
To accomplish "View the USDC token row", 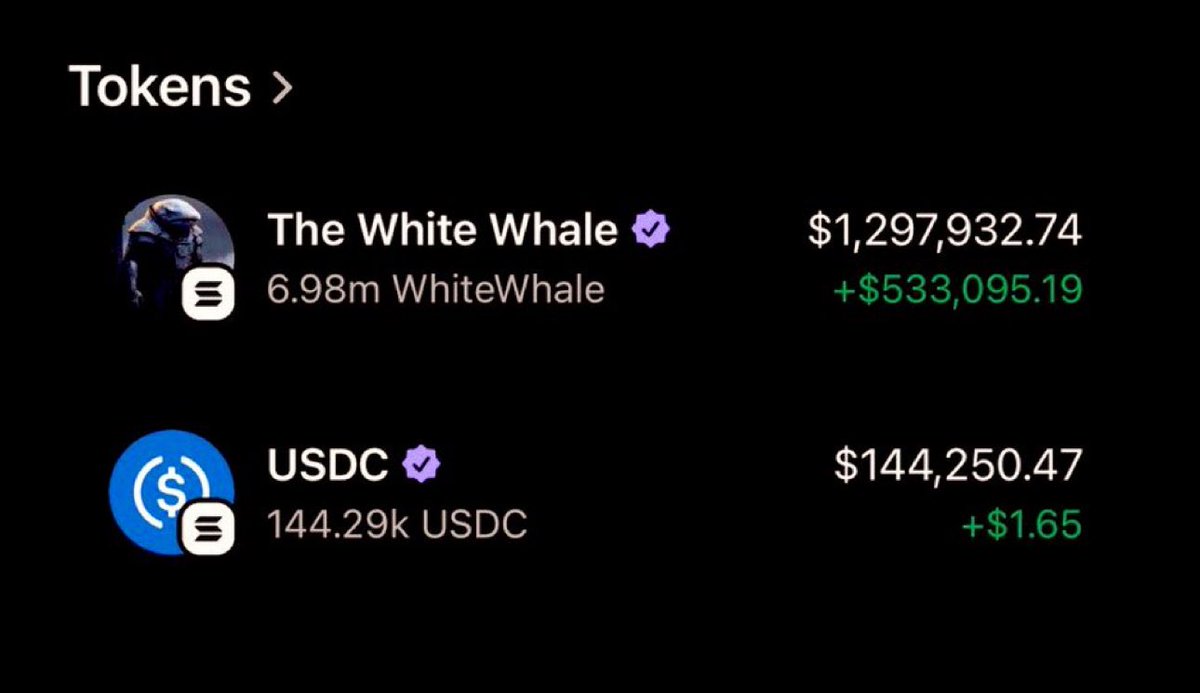I will (327, 464).
